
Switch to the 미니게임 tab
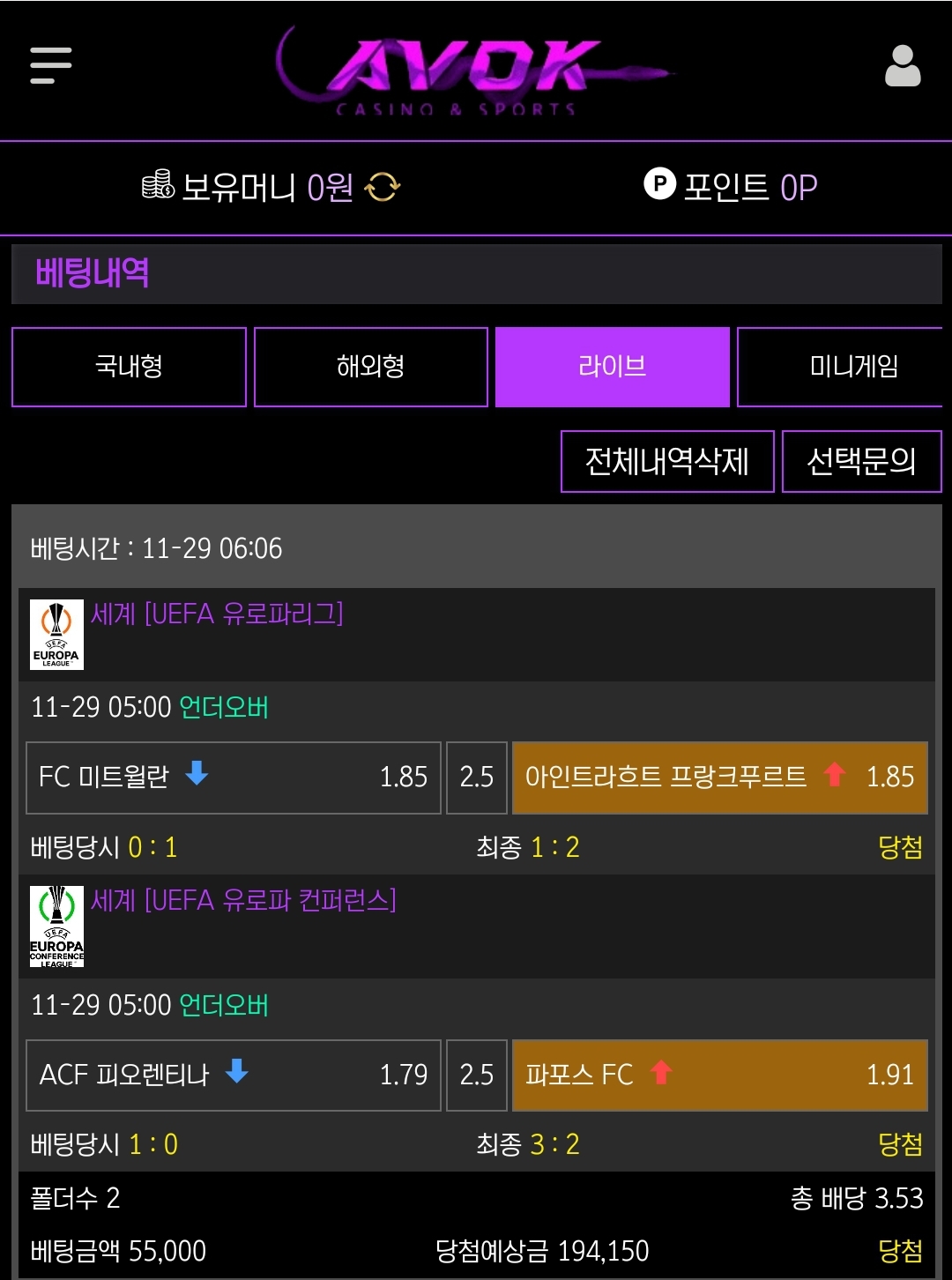click(x=842, y=367)
